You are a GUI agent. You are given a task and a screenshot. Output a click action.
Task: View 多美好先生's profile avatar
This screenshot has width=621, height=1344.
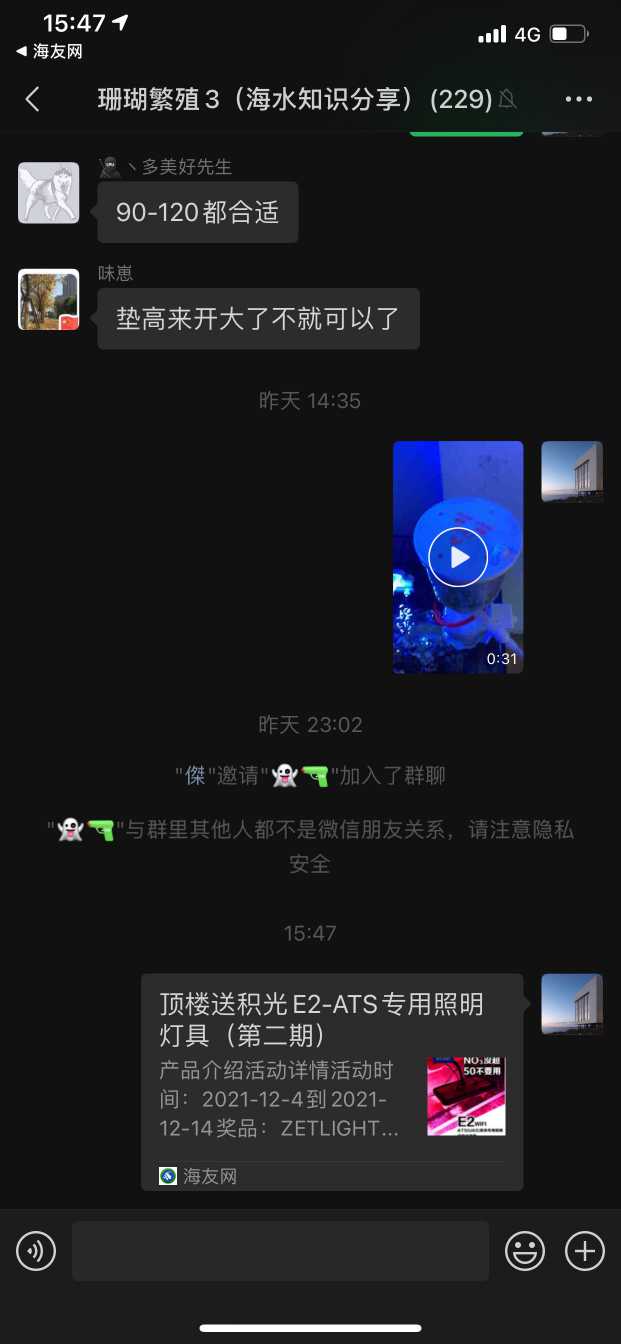(48, 193)
